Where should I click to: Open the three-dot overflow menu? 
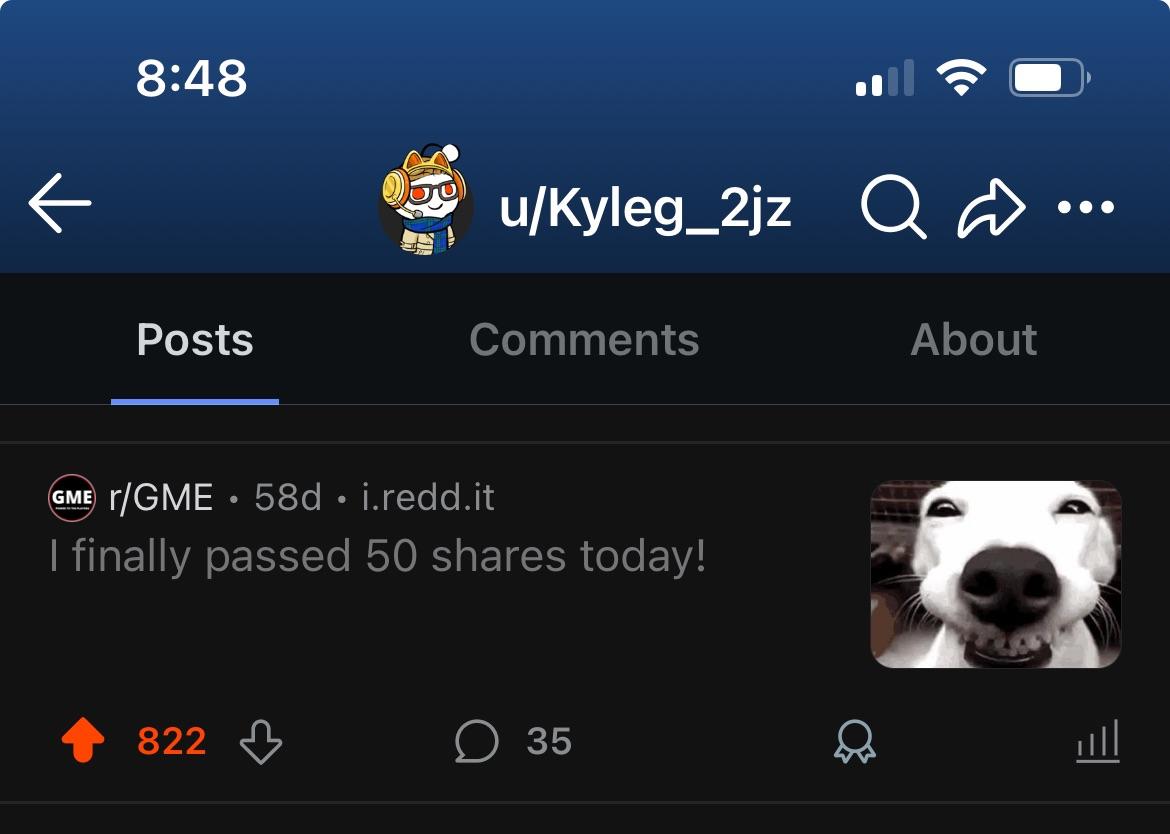(x=1086, y=208)
